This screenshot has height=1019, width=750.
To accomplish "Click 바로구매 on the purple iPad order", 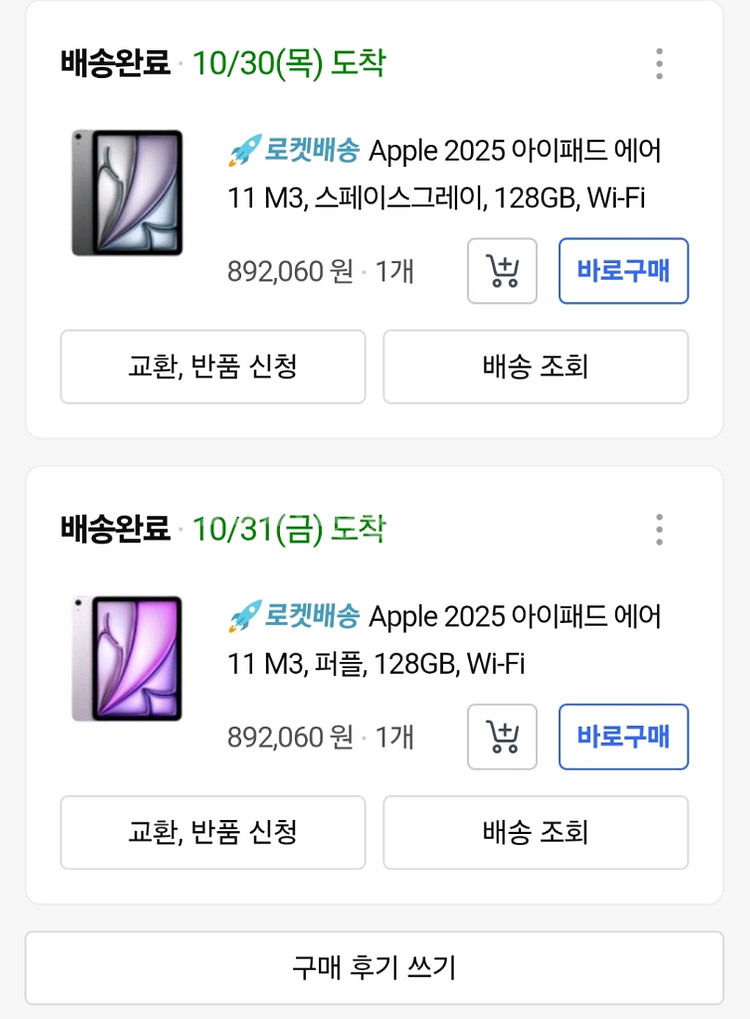I will pyautogui.click(x=623, y=737).
